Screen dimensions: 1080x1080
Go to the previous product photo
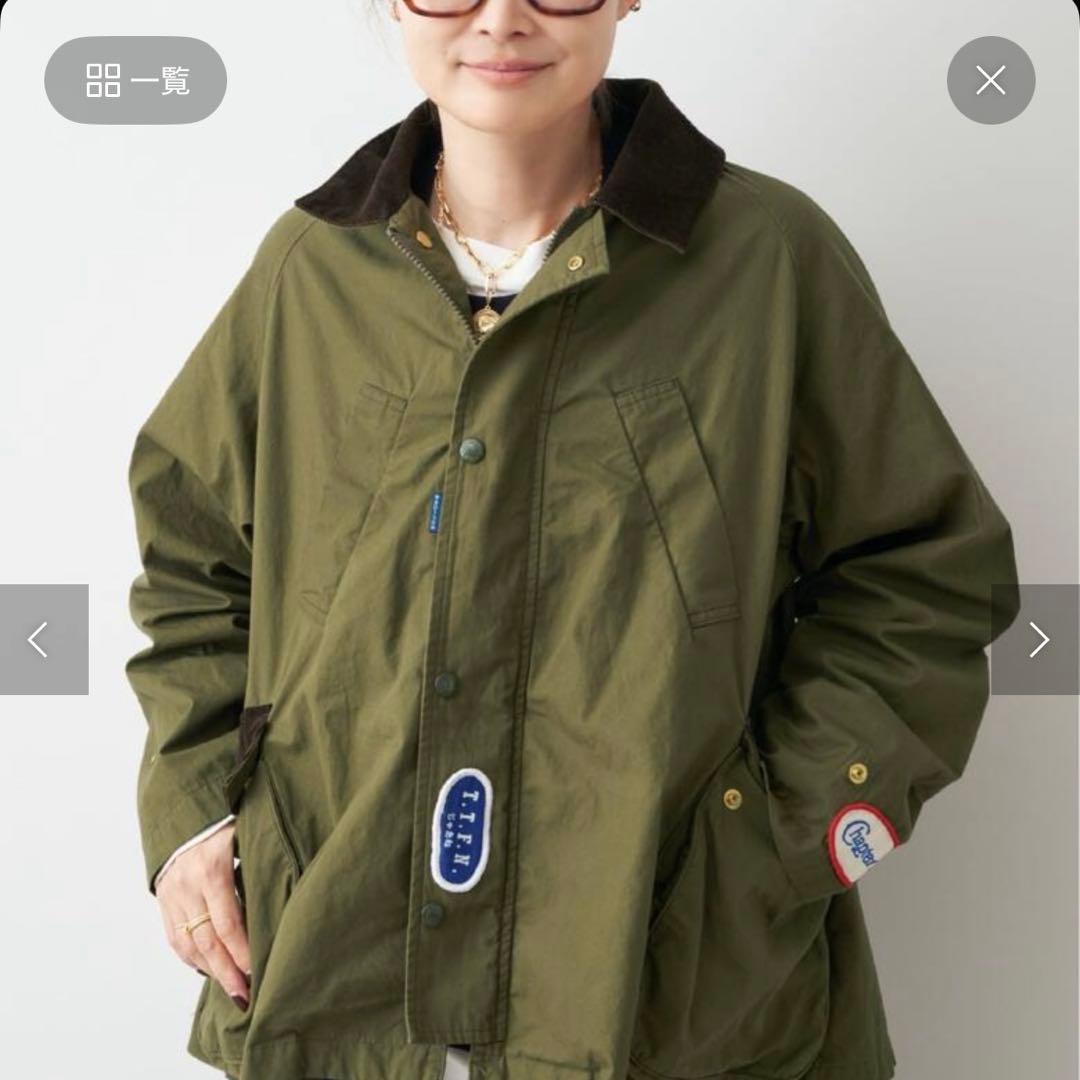(42, 639)
